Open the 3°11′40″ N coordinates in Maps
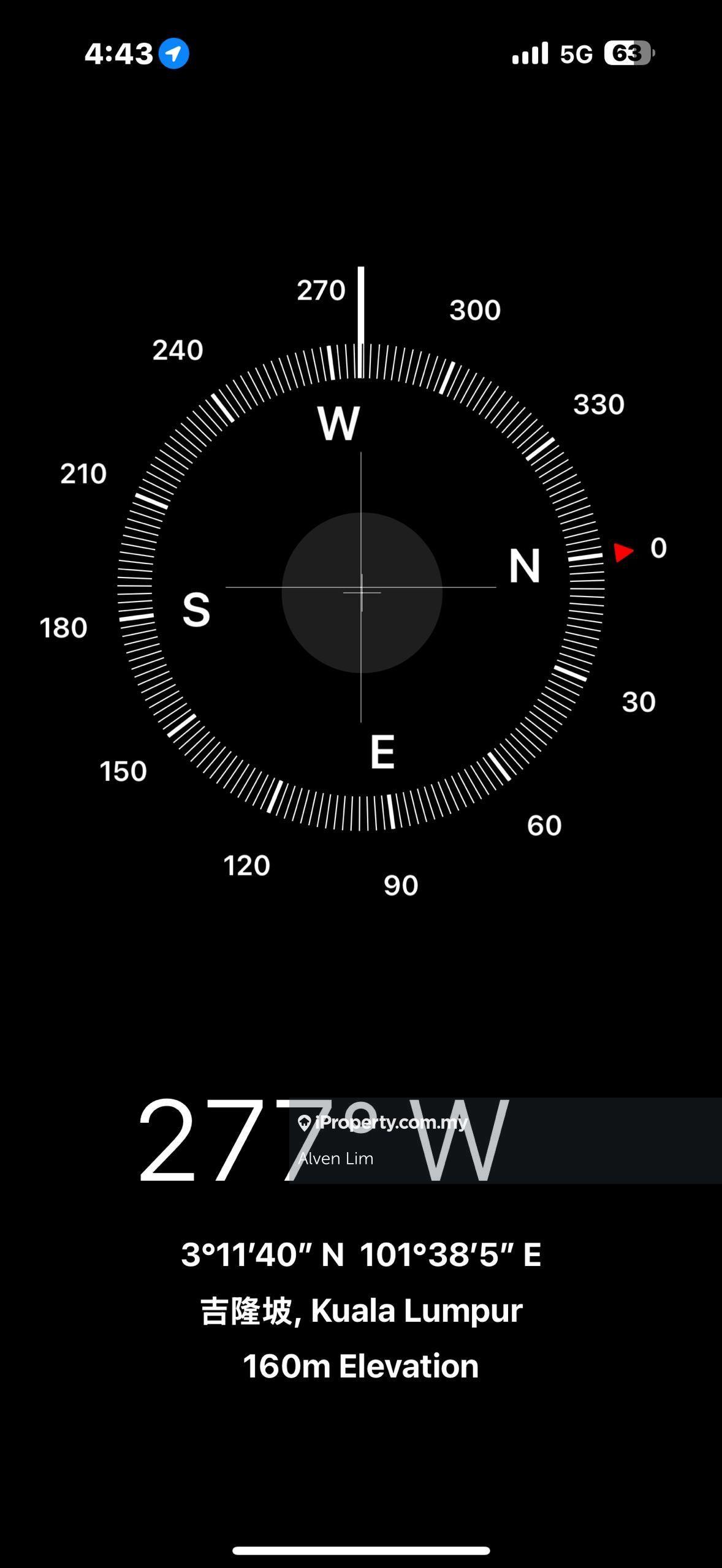Image resolution: width=722 pixels, height=1568 pixels. tap(361, 1254)
